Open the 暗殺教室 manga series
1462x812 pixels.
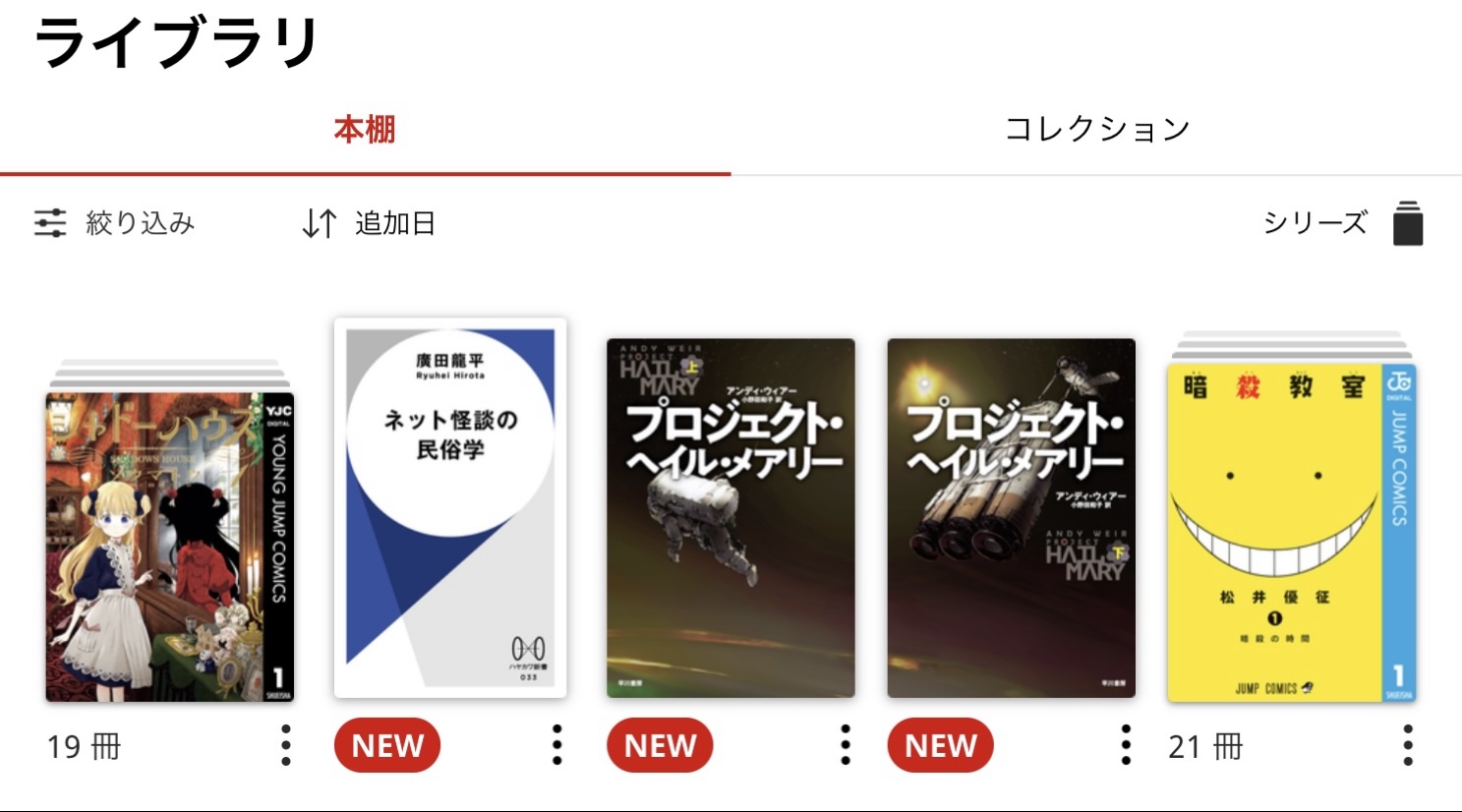pyautogui.click(x=1291, y=532)
